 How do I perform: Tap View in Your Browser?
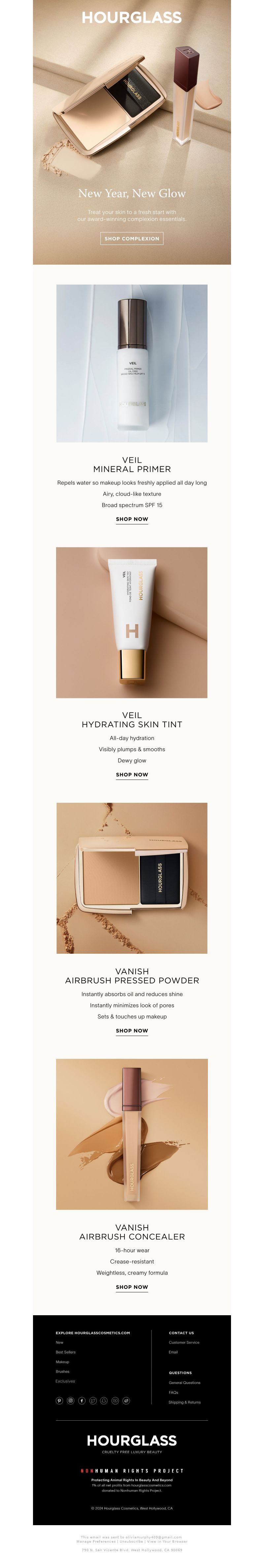[167, 1541]
